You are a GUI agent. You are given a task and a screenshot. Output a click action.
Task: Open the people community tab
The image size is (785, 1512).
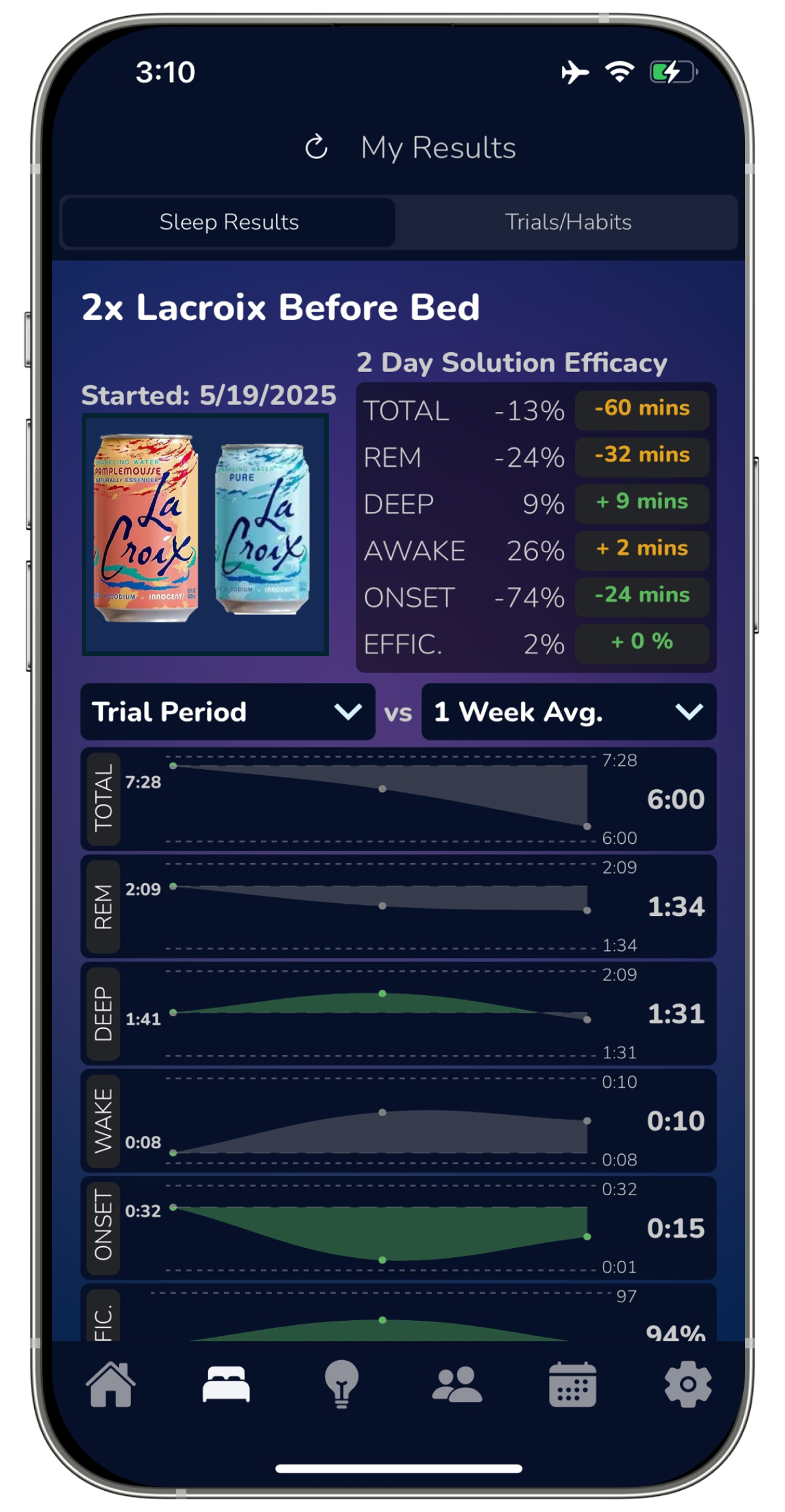(x=457, y=1385)
